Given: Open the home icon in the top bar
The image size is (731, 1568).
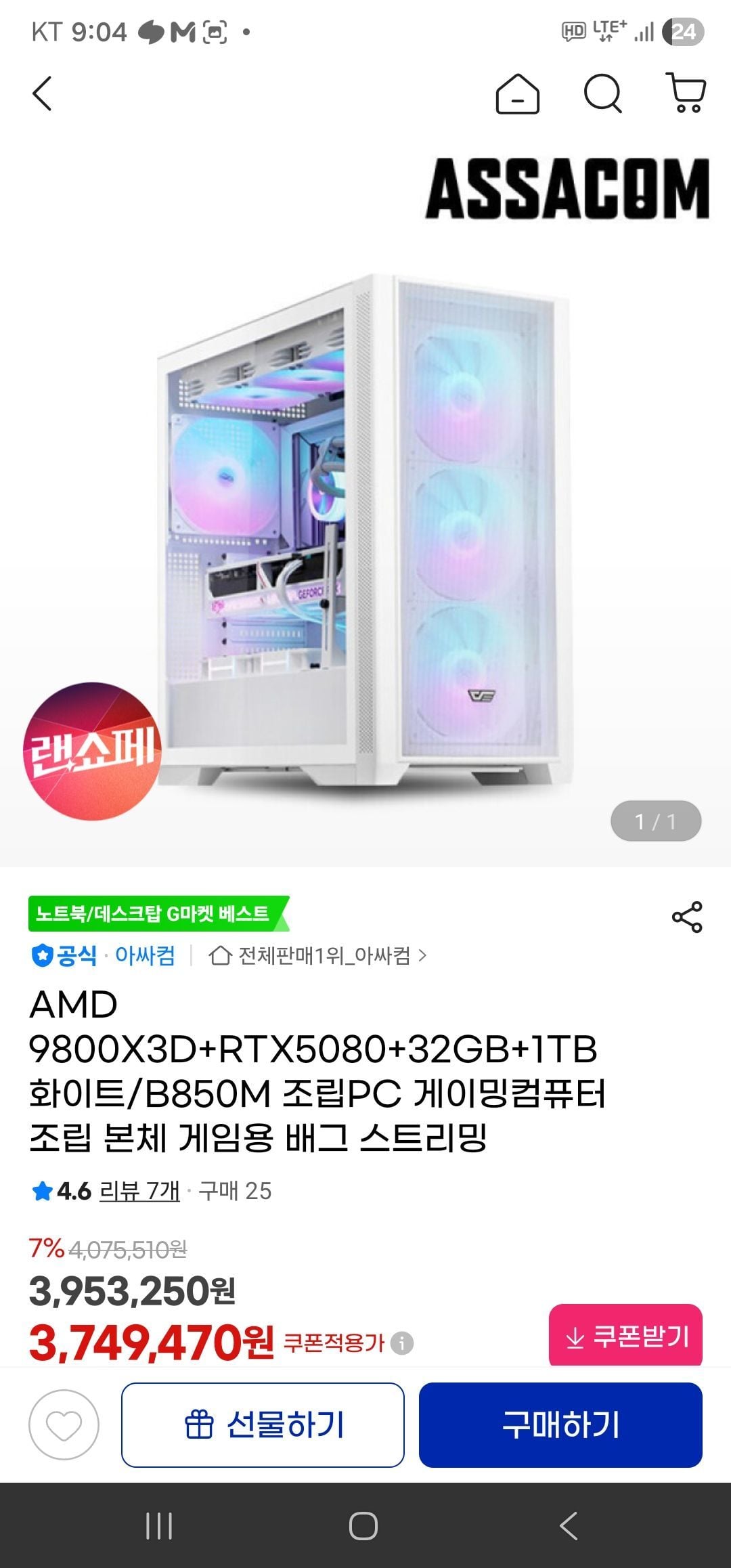Looking at the screenshot, I should coord(518,93).
